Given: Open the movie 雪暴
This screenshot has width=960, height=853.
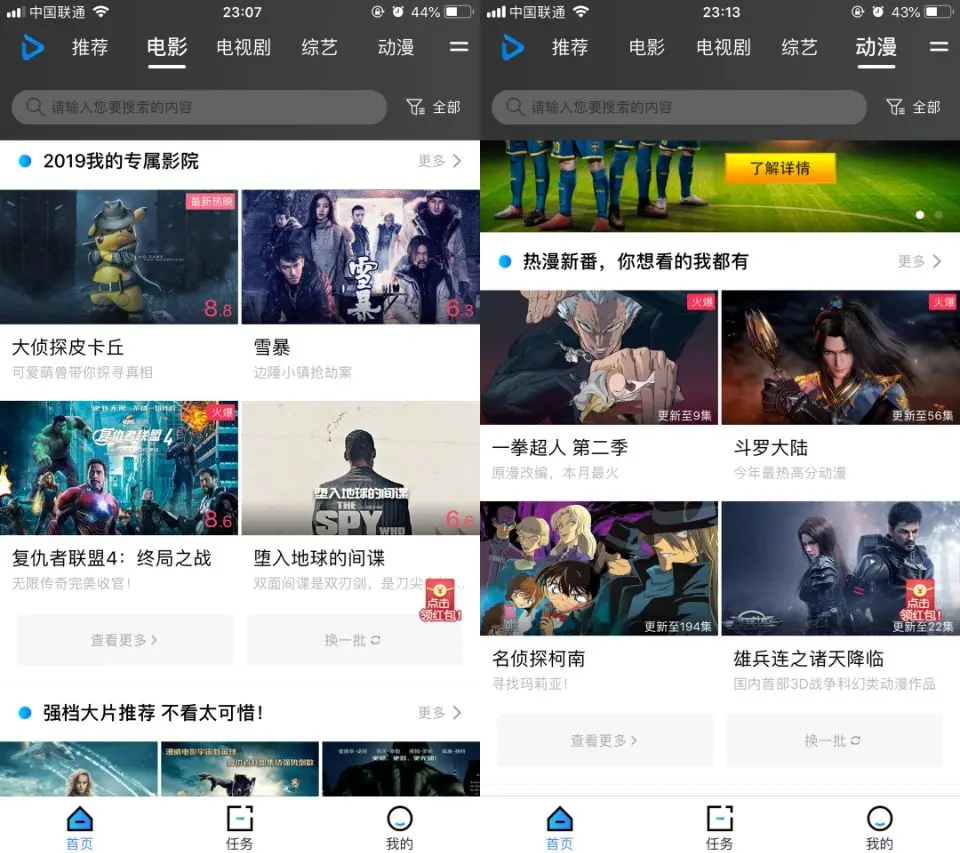Looking at the screenshot, I should pyautogui.click(x=360, y=257).
